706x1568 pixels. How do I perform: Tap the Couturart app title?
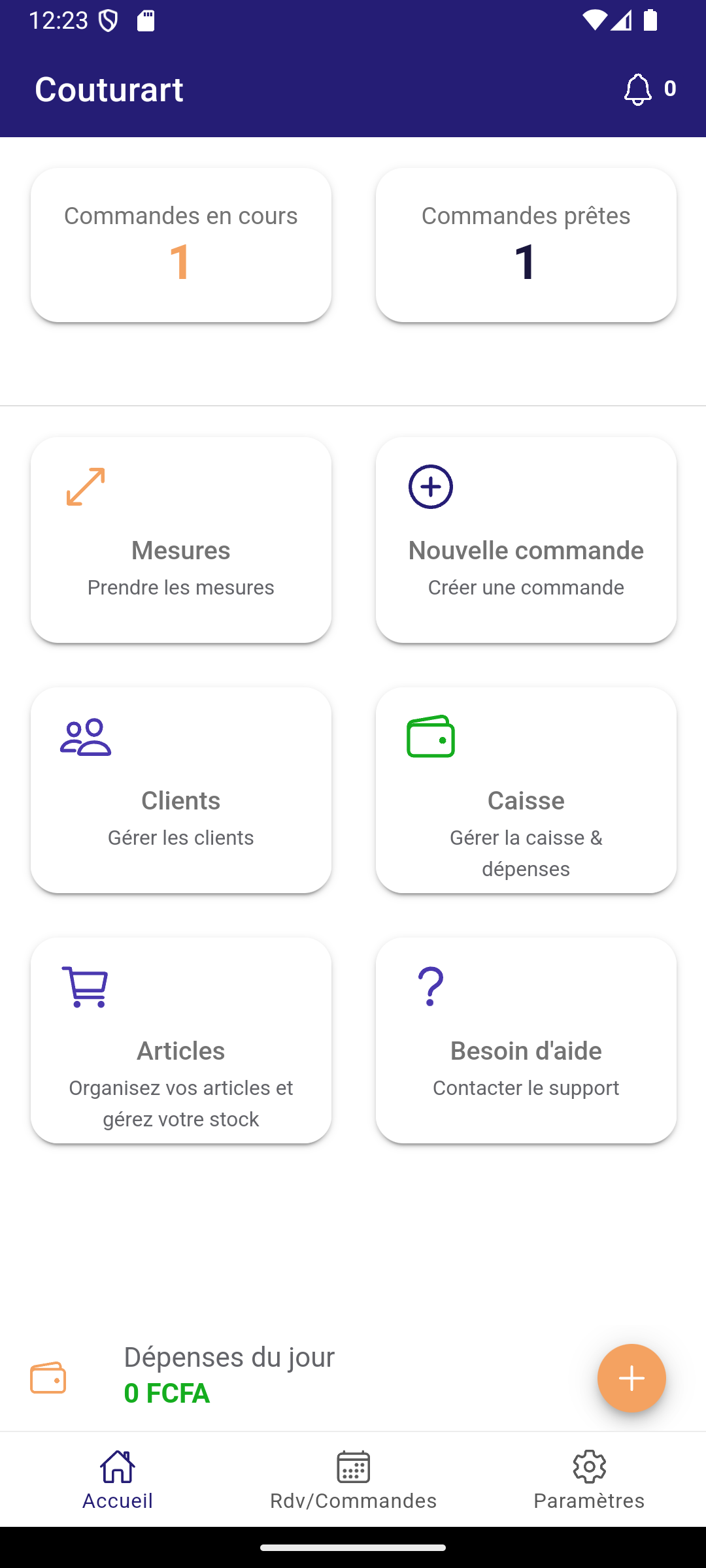109,90
